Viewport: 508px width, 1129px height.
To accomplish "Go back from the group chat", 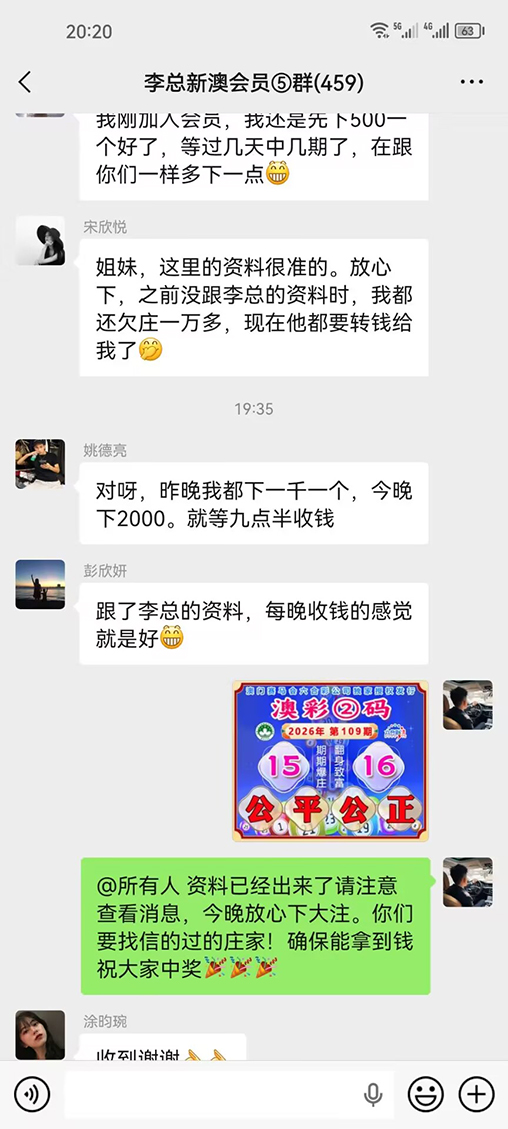I will pos(24,83).
